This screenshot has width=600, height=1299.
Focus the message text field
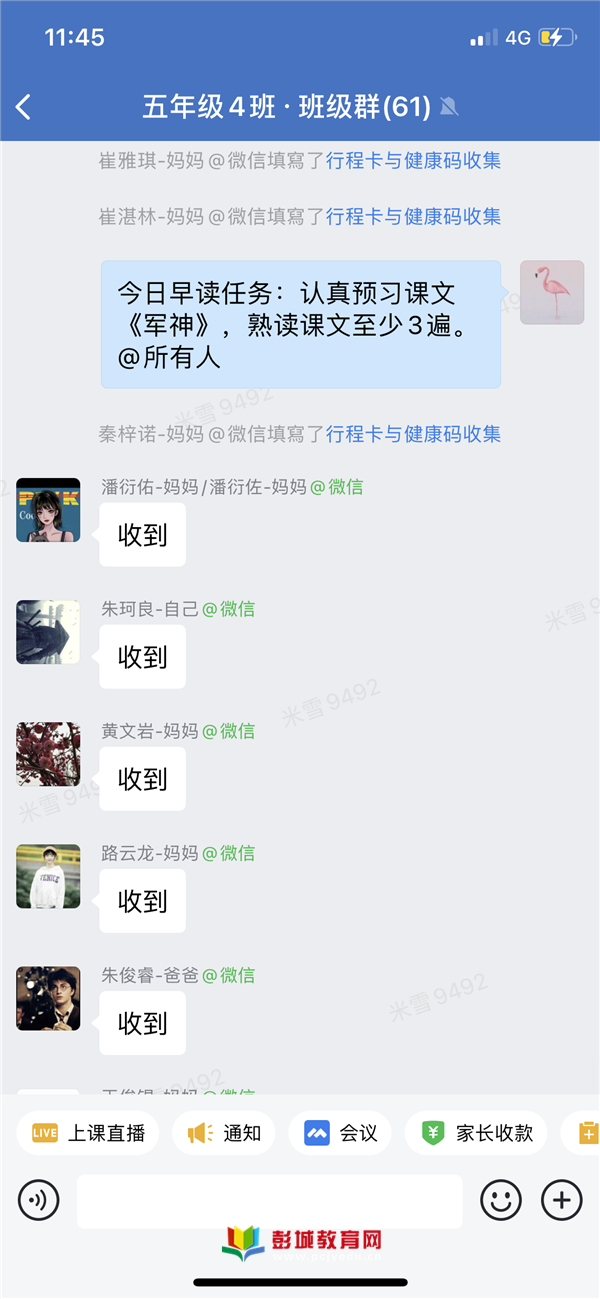pos(269,1200)
